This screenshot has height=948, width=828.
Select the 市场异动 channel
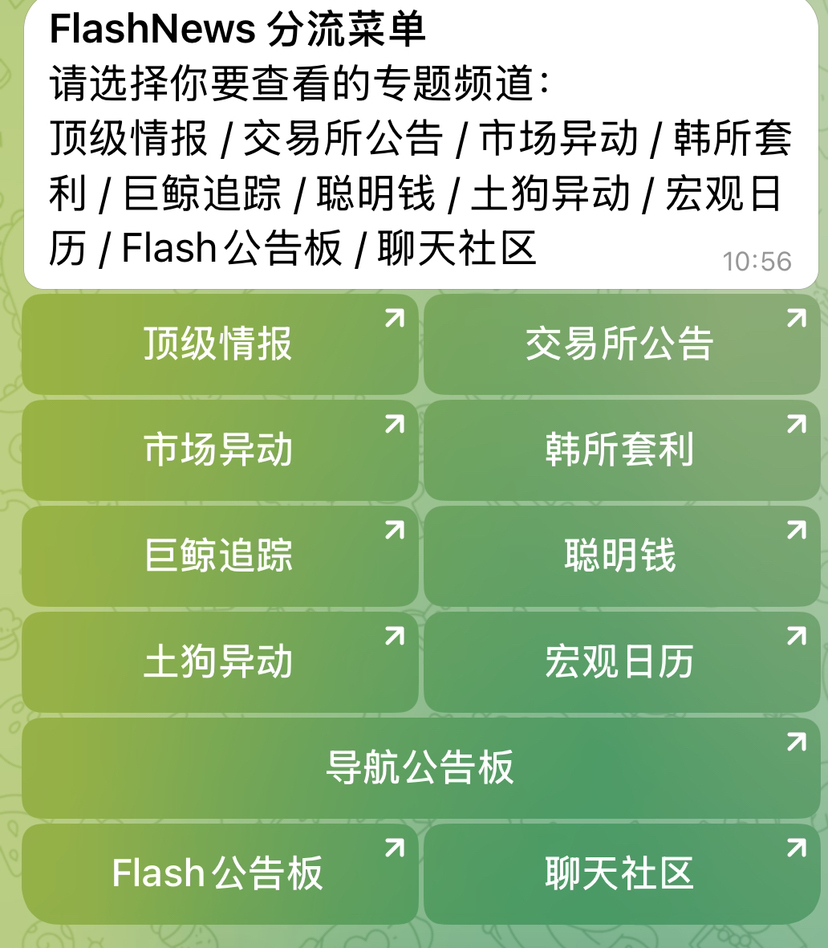pyautogui.click(x=219, y=450)
